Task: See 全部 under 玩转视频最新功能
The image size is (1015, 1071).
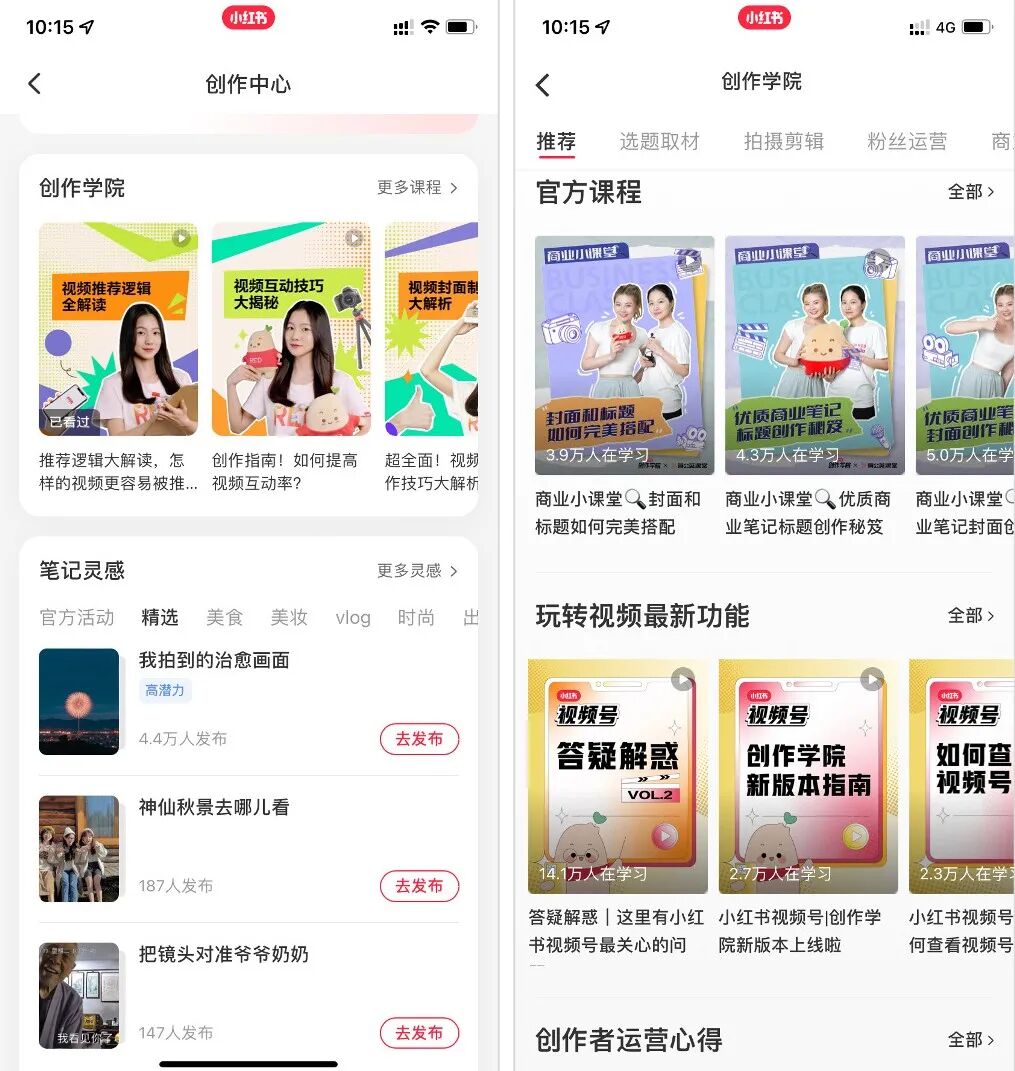Action: pos(970,615)
